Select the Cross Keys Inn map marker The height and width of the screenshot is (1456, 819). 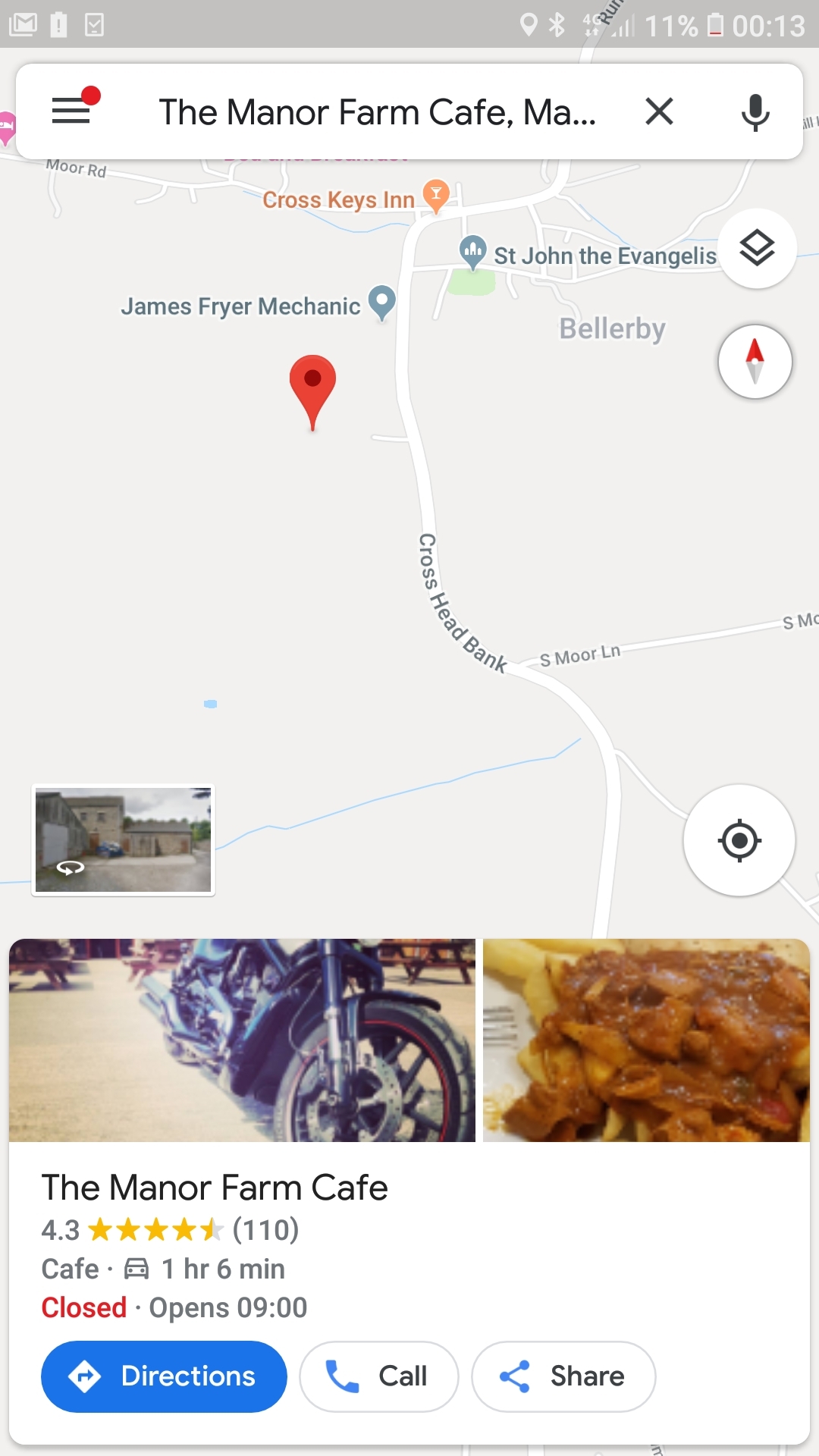pos(436,195)
